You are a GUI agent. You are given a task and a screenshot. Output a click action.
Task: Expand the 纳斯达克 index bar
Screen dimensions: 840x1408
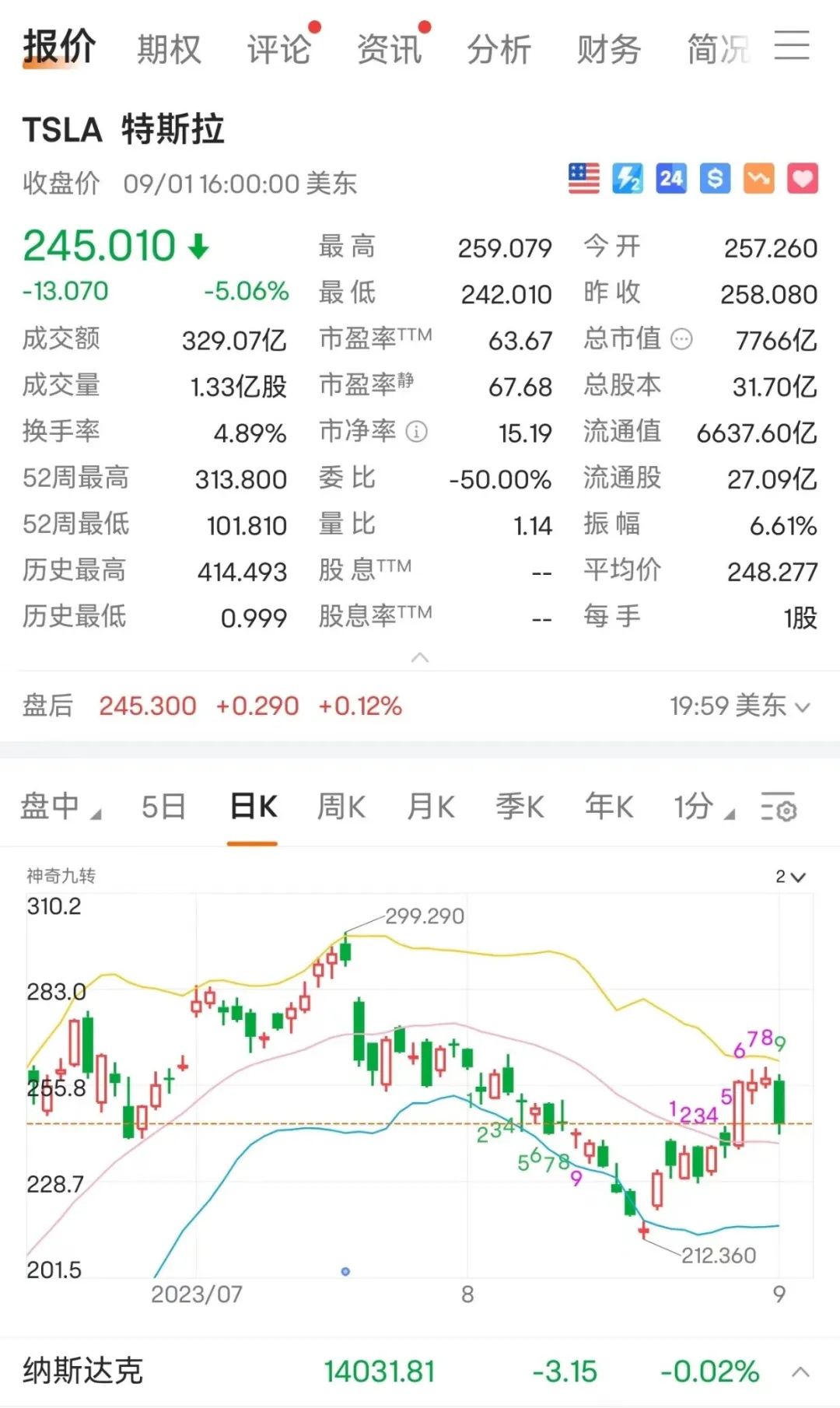coord(801,1372)
